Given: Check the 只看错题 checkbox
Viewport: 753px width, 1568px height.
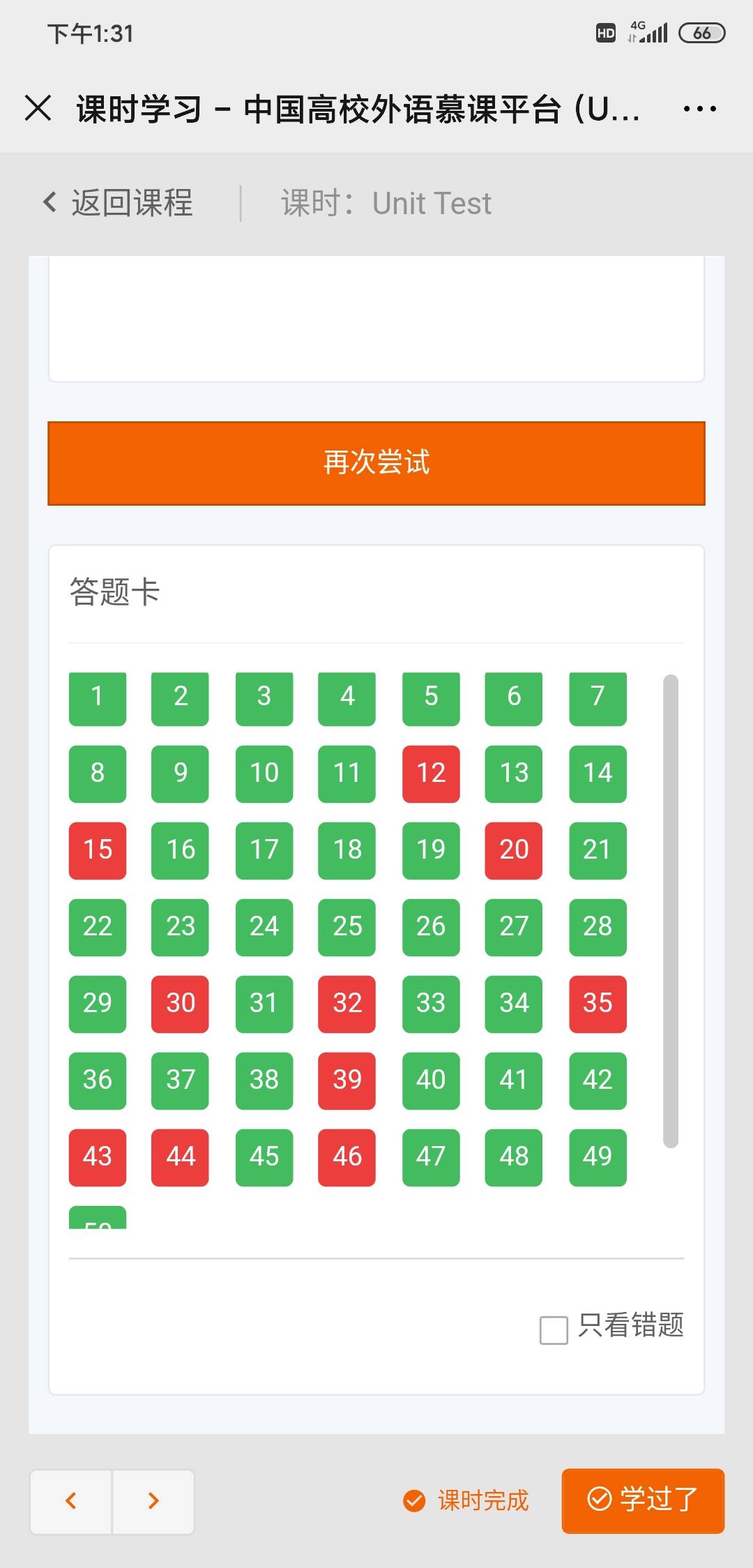Looking at the screenshot, I should [x=554, y=1329].
